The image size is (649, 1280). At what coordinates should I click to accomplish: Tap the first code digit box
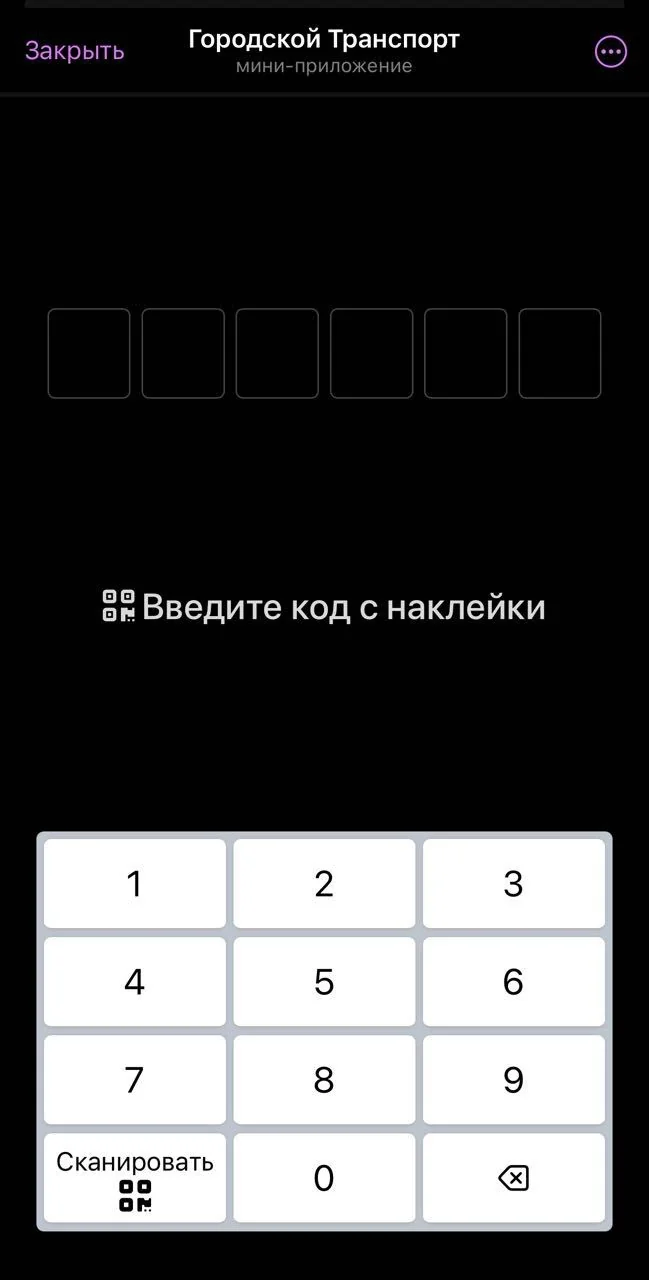[x=89, y=353]
